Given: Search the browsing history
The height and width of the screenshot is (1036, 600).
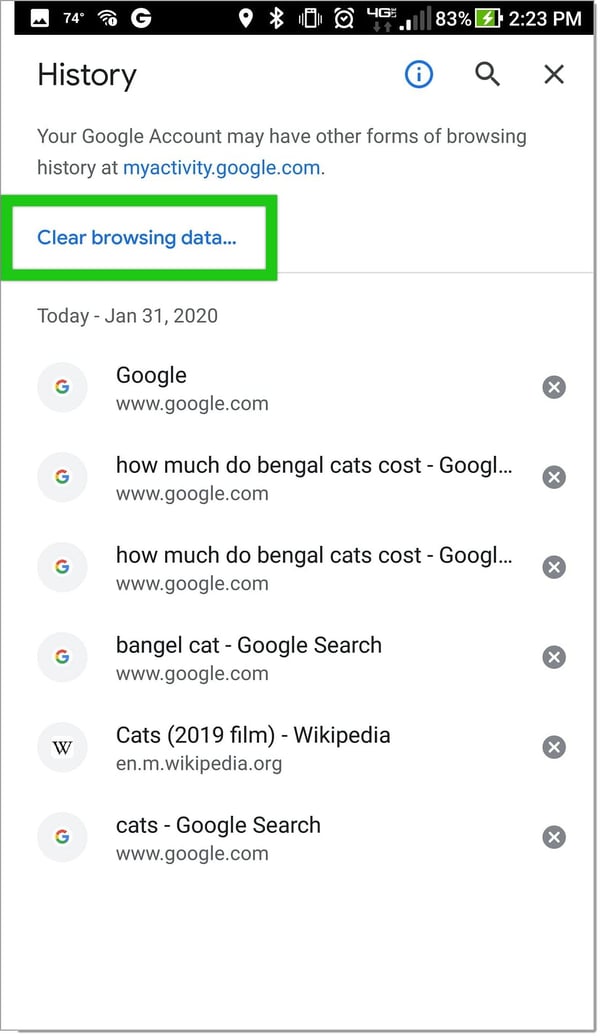Looking at the screenshot, I should [488, 74].
